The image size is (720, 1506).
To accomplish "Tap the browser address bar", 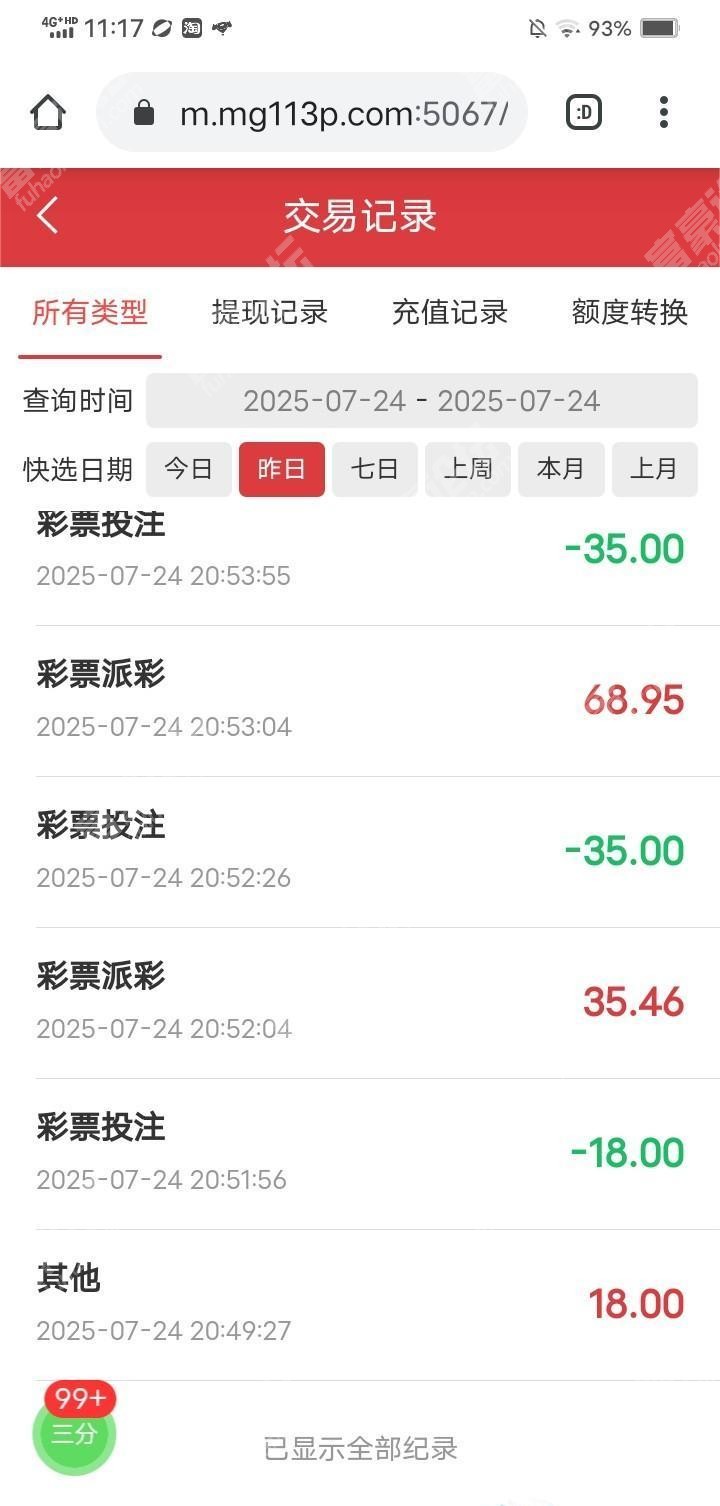I will tap(312, 112).
